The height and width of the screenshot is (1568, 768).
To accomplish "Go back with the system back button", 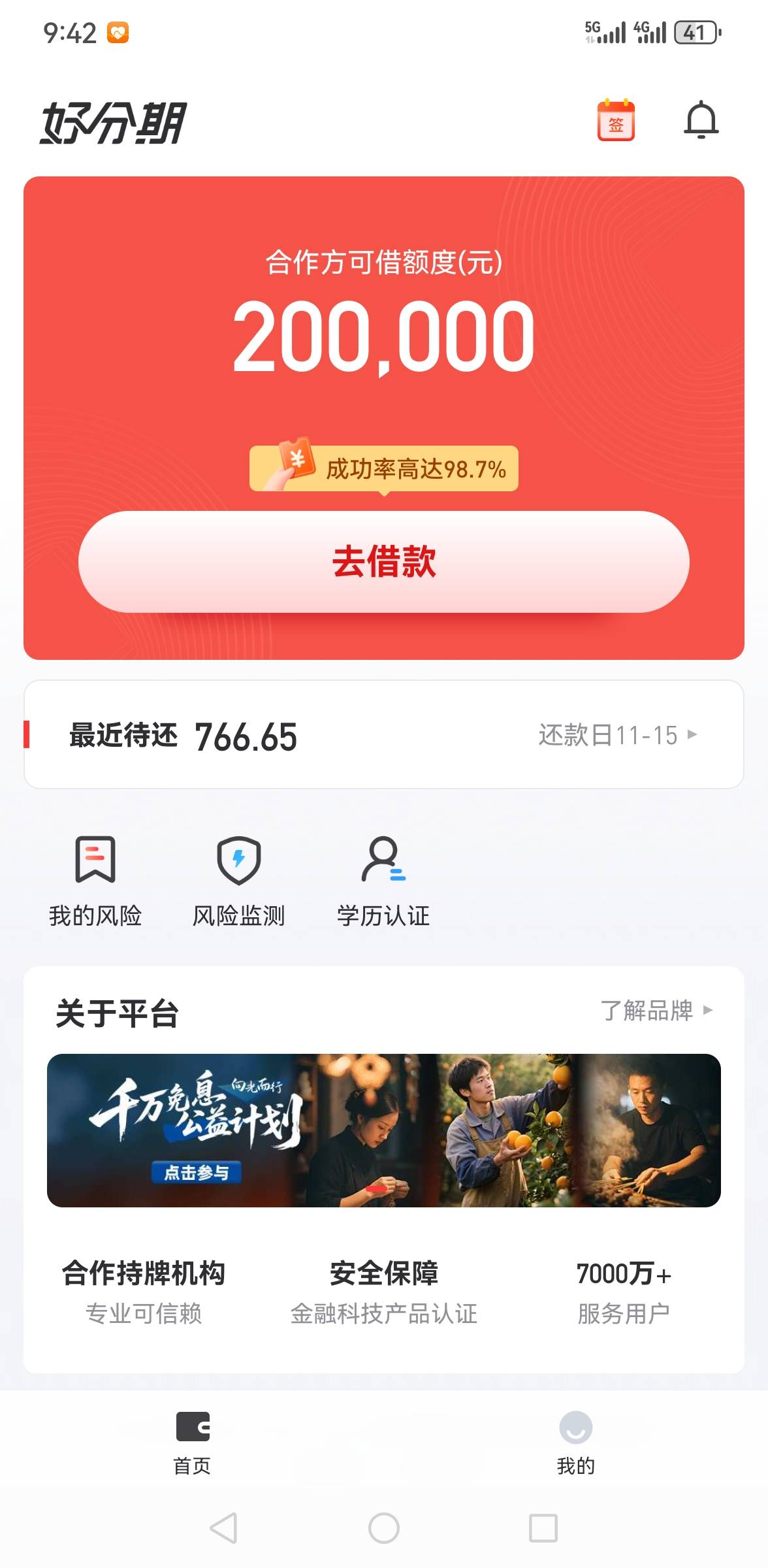I will coord(223,1528).
